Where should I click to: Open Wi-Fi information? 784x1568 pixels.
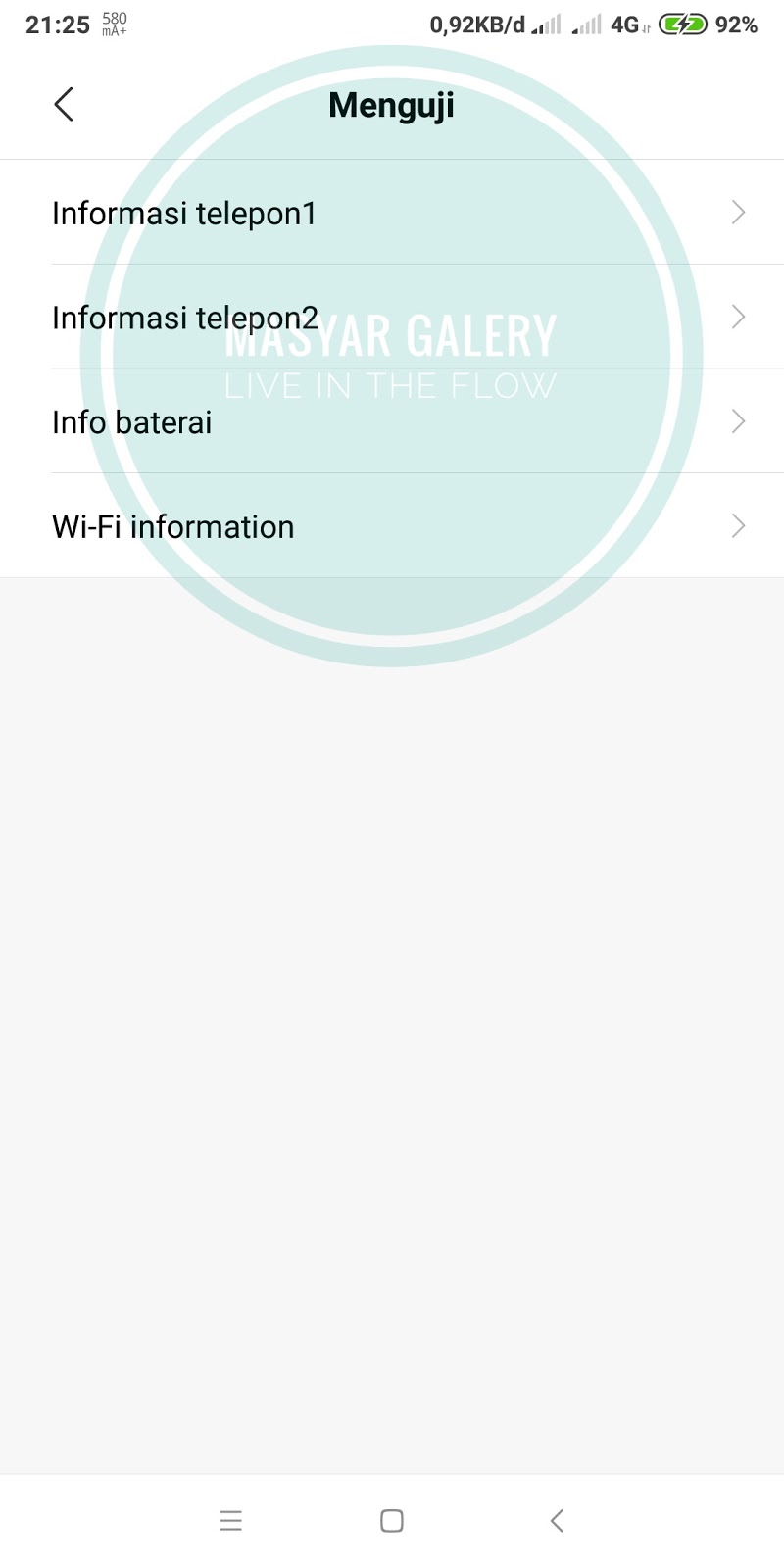[392, 526]
